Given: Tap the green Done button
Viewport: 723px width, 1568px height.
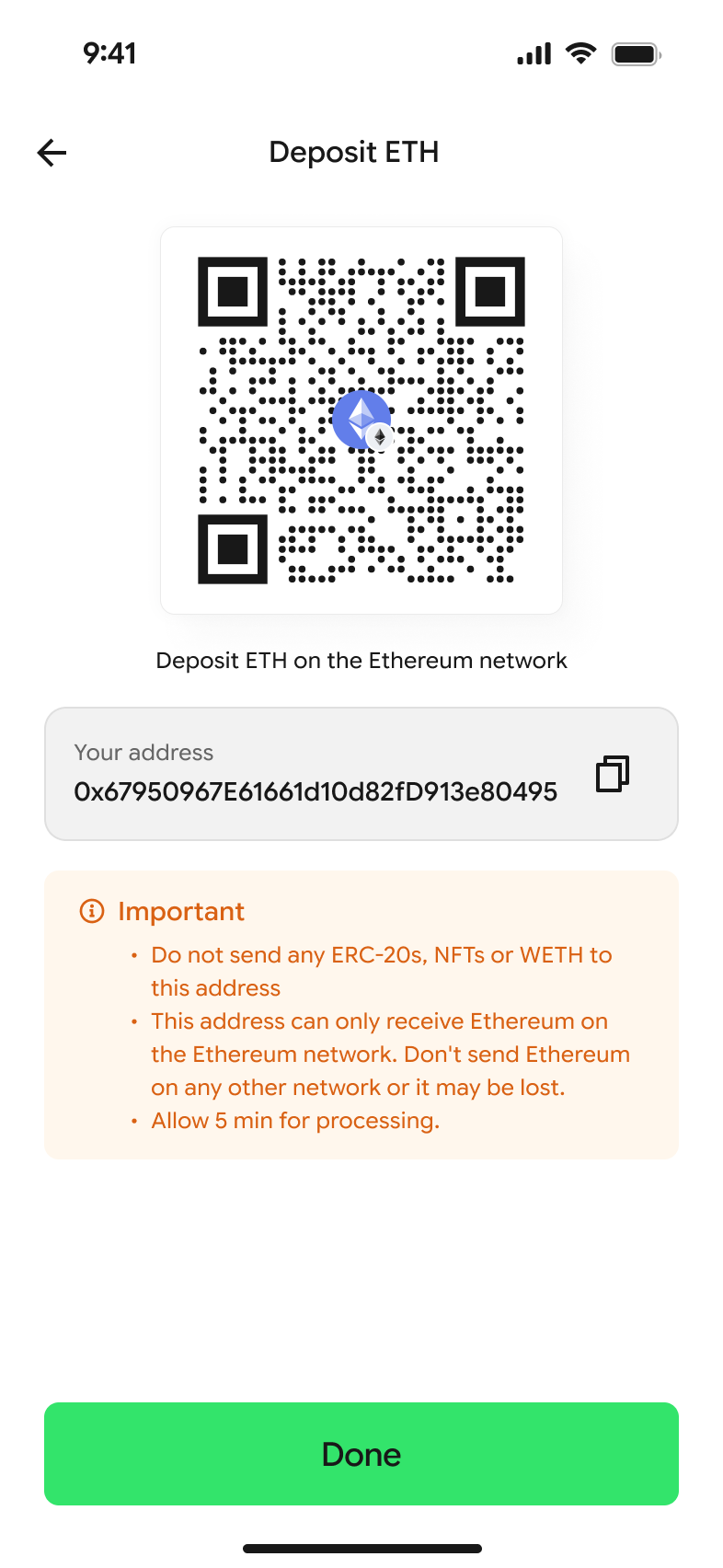Looking at the screenshot, I should [361, 1454].
